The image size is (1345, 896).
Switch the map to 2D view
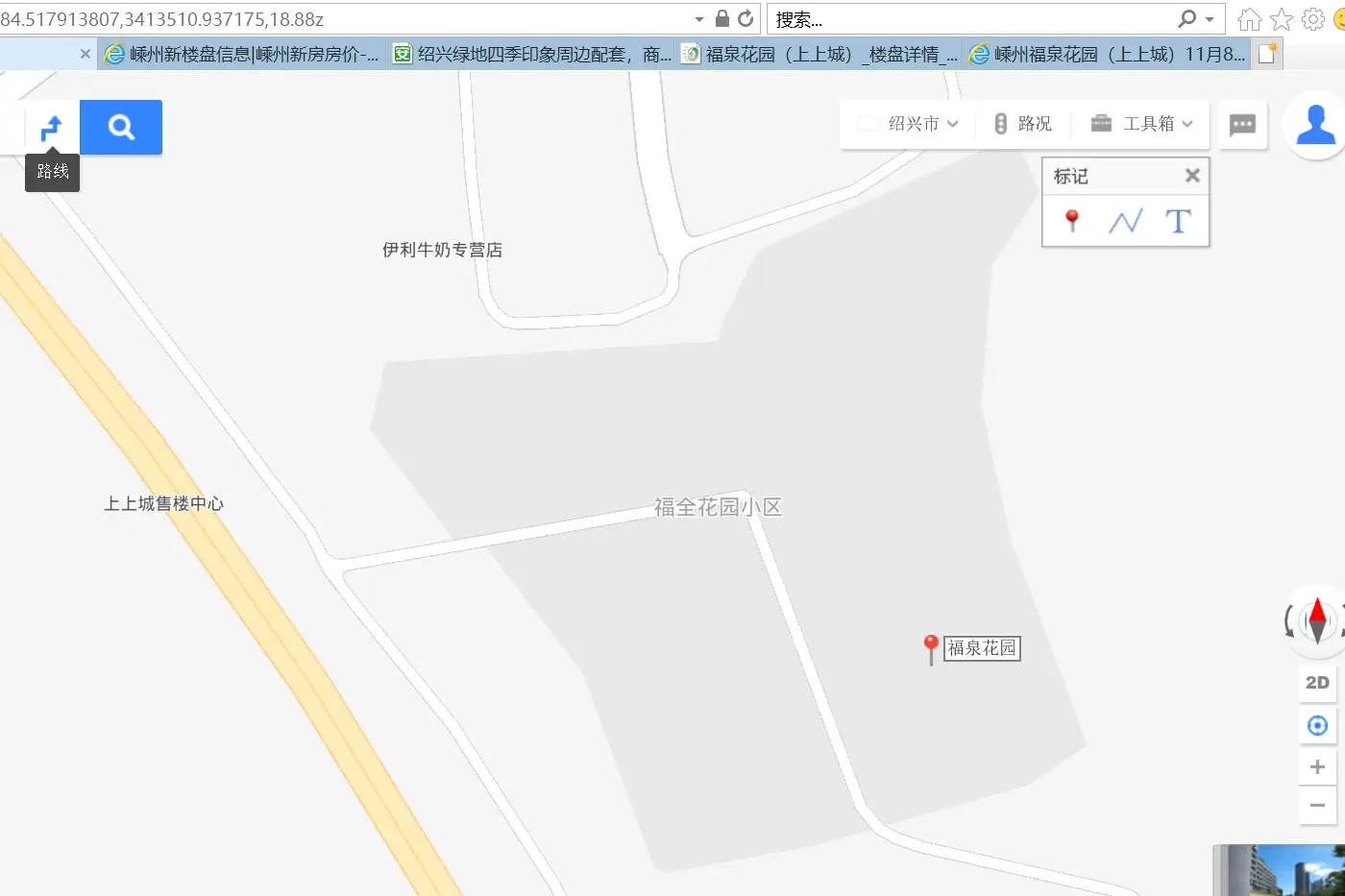[x=1317, y=683]
